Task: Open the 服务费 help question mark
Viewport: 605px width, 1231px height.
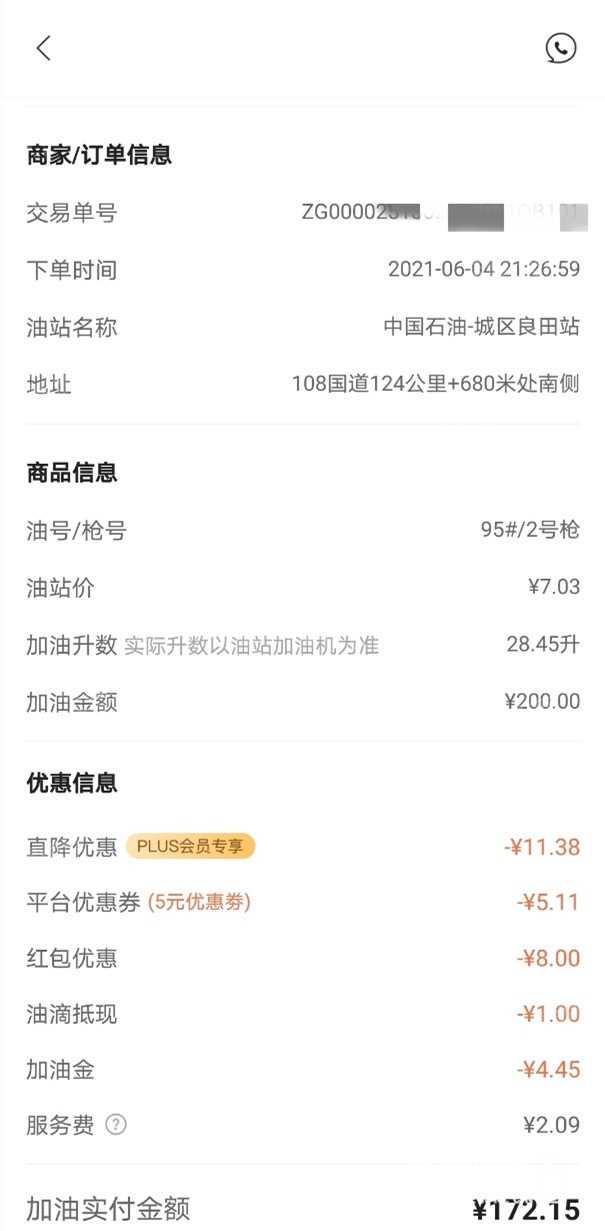Action: click(x=116, y=1125)
